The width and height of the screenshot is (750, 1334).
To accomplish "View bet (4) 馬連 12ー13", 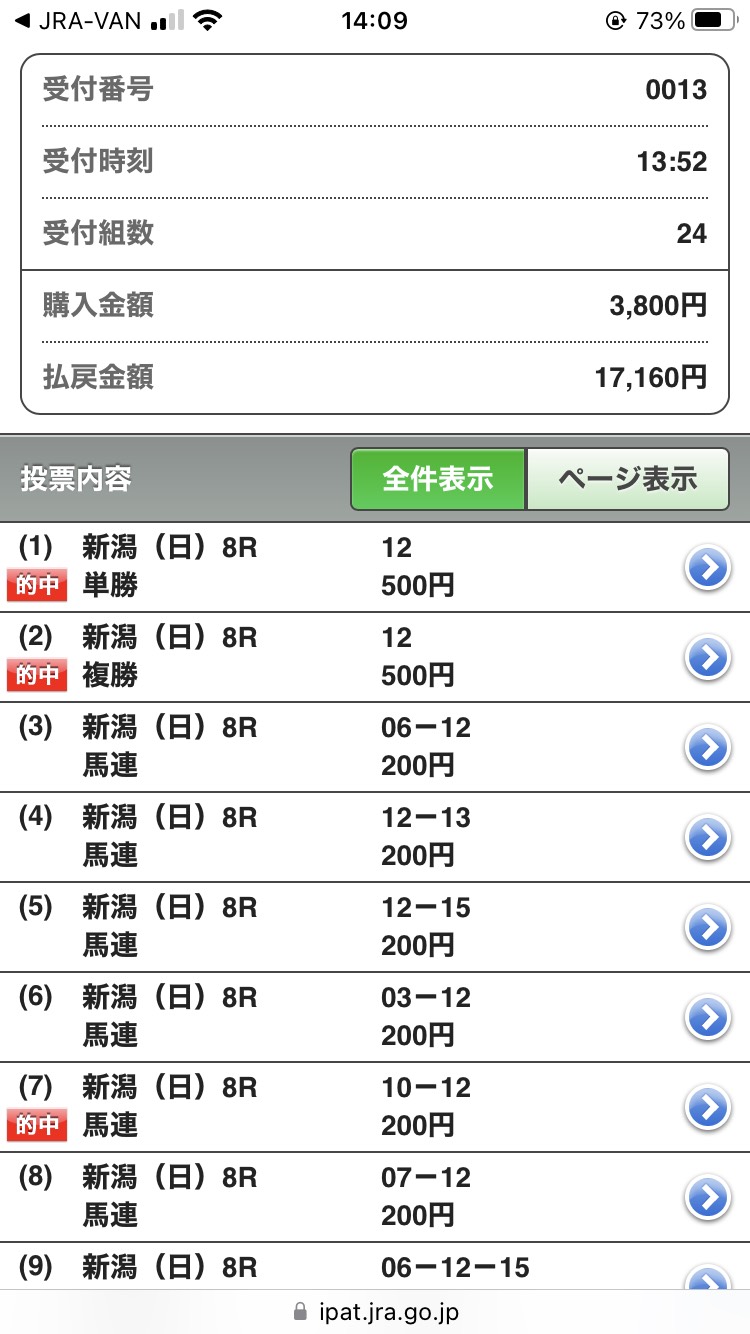I will point(708,838).
